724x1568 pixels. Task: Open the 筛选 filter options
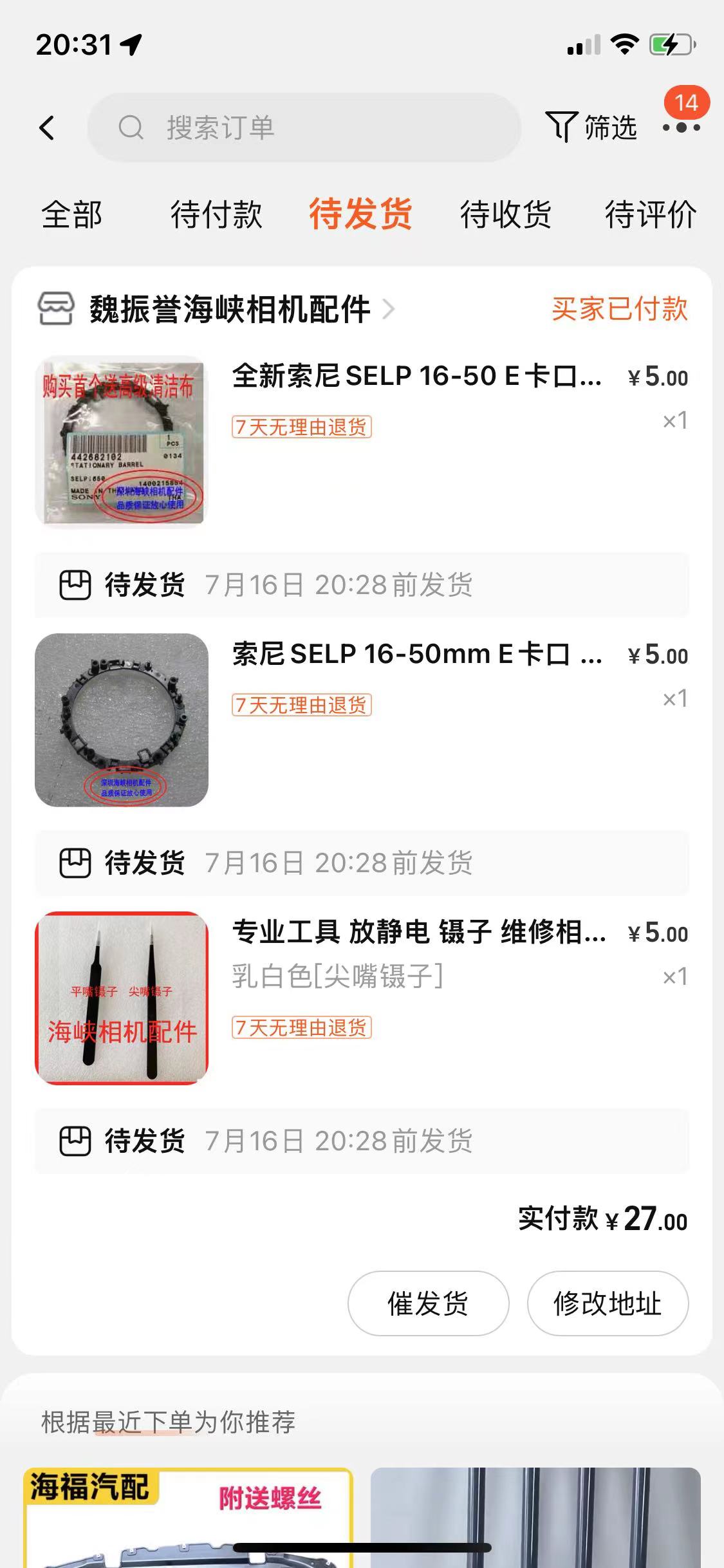[x=591, y=127]
